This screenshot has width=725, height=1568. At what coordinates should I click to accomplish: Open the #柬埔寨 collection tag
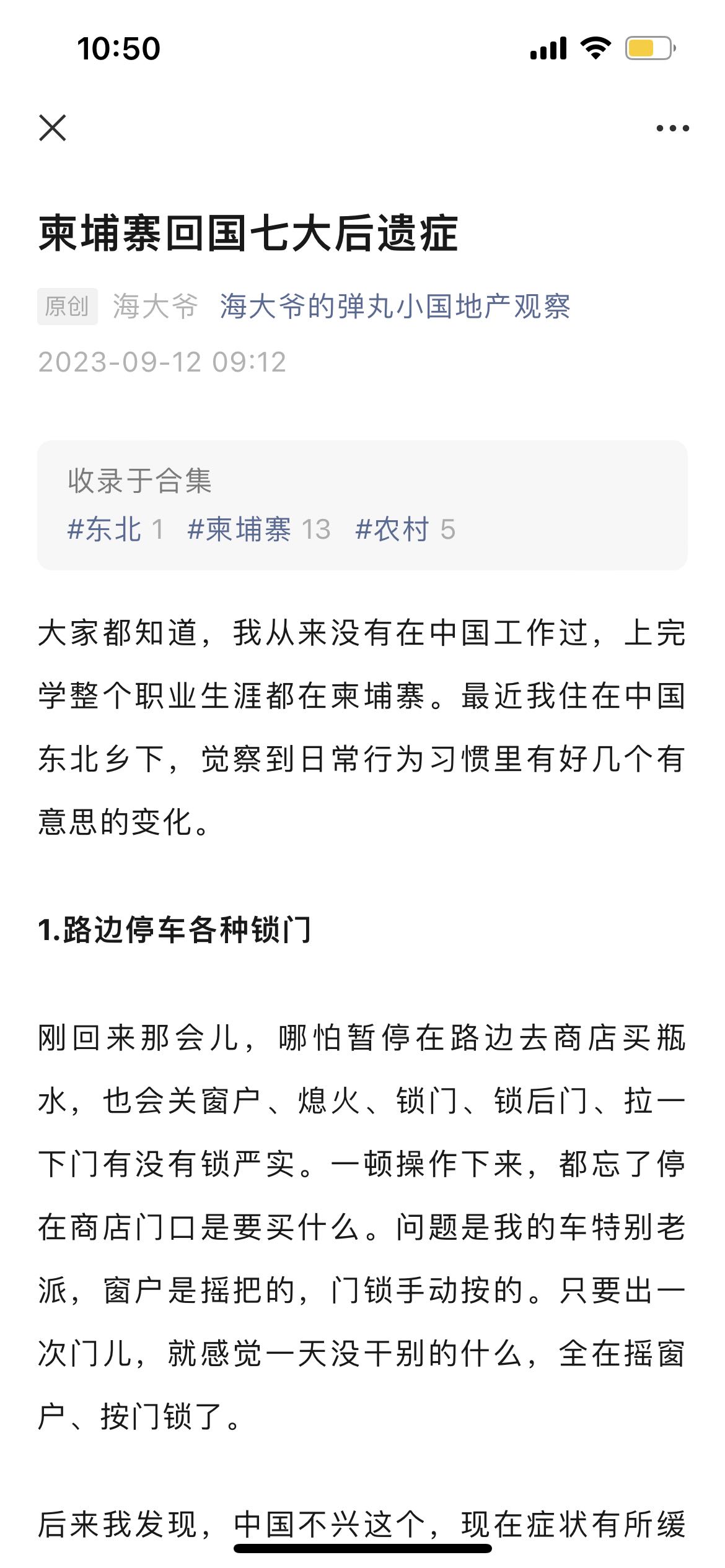259,529
